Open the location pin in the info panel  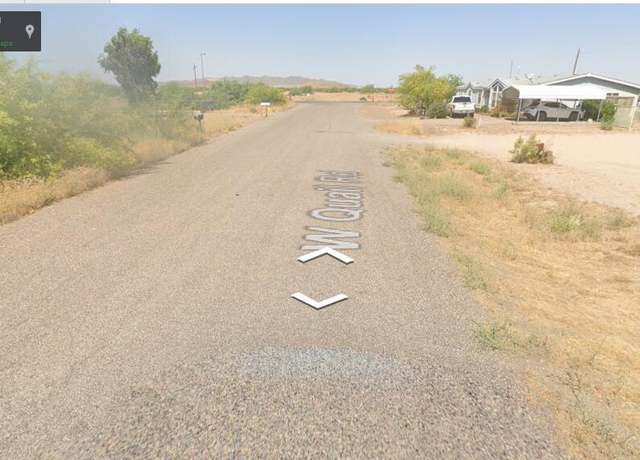pyautogui.click(x=29, y=31)
